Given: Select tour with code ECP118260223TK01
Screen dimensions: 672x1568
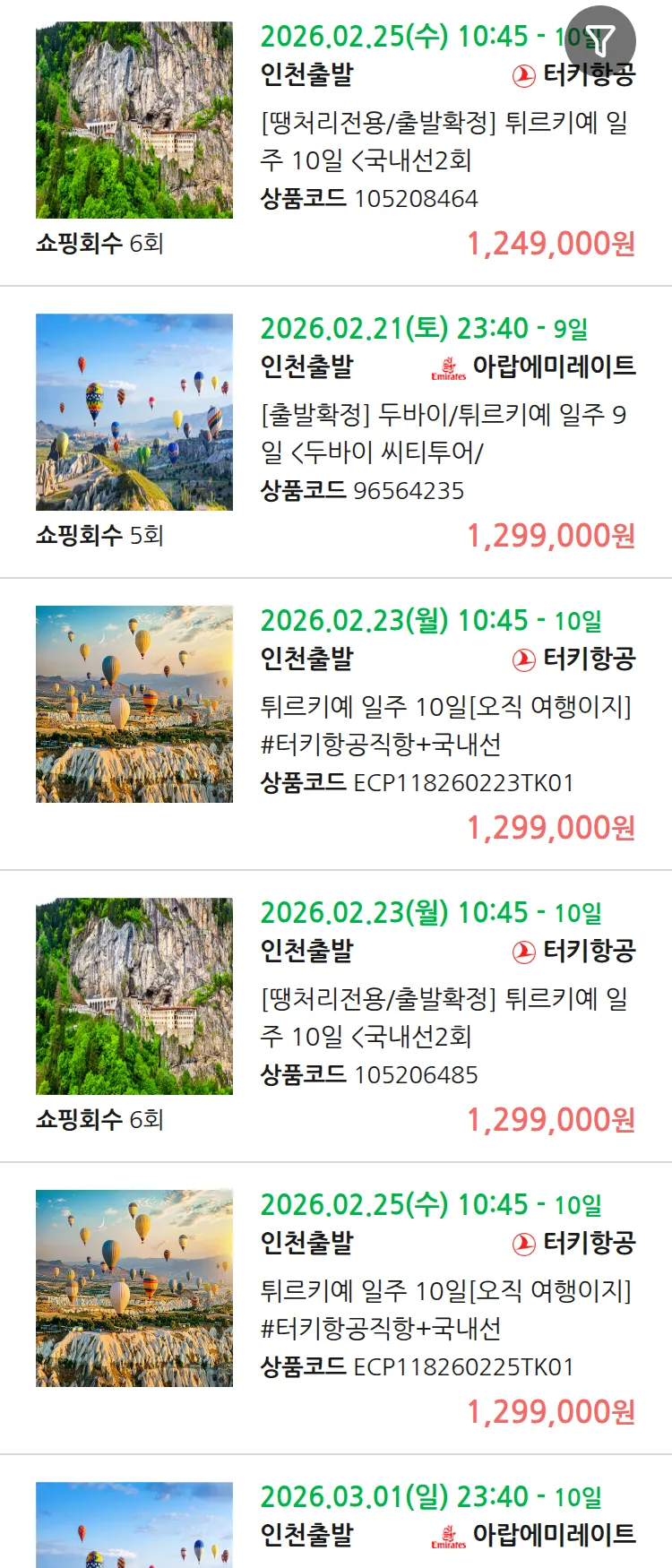Looking at the screenshot, I should tap(445, 725).
